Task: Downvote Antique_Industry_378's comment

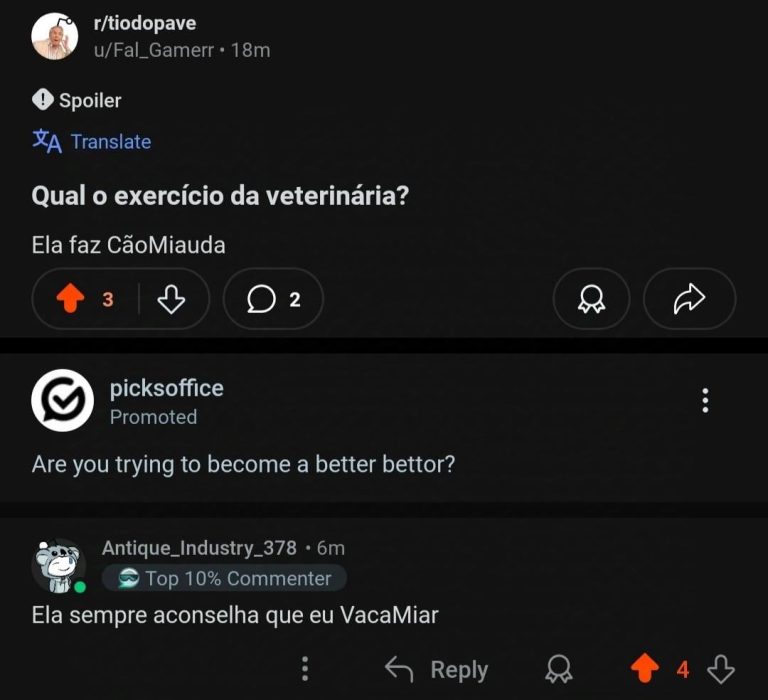Action: coord(720,669)
